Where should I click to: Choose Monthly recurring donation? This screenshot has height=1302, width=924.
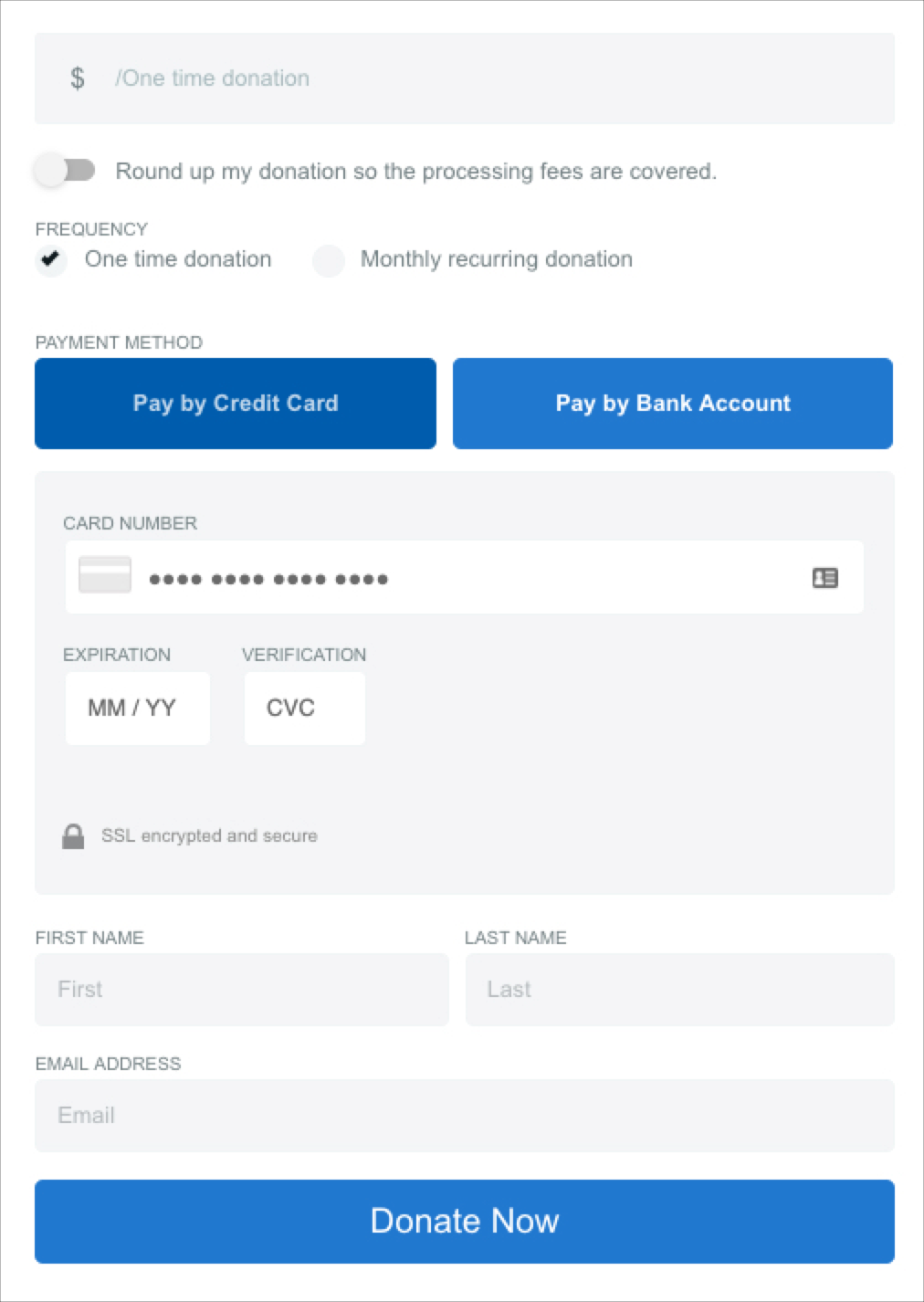coord(329,260)
